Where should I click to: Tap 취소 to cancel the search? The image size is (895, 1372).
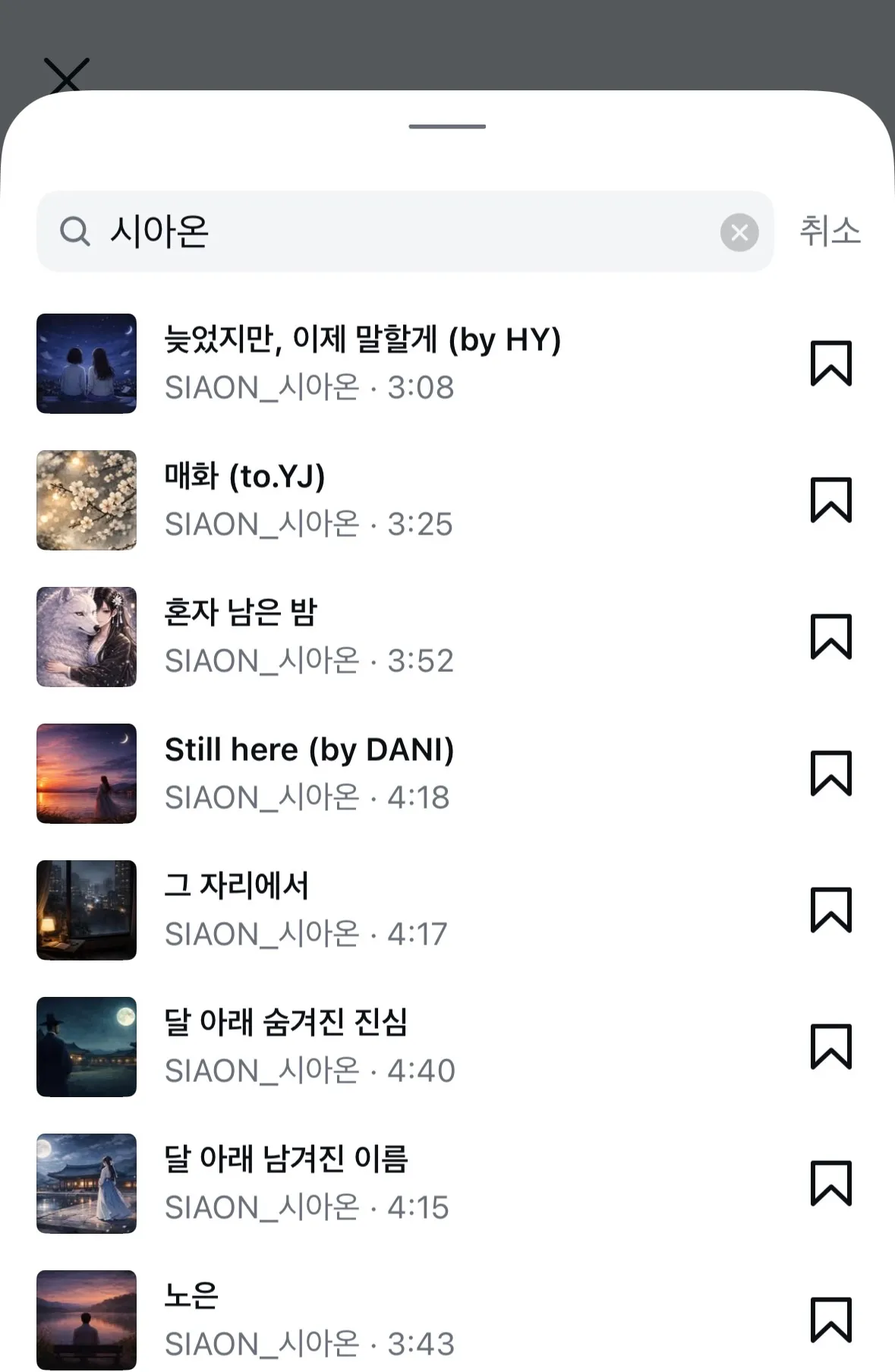pyautogui.click(x=830, y=232)
